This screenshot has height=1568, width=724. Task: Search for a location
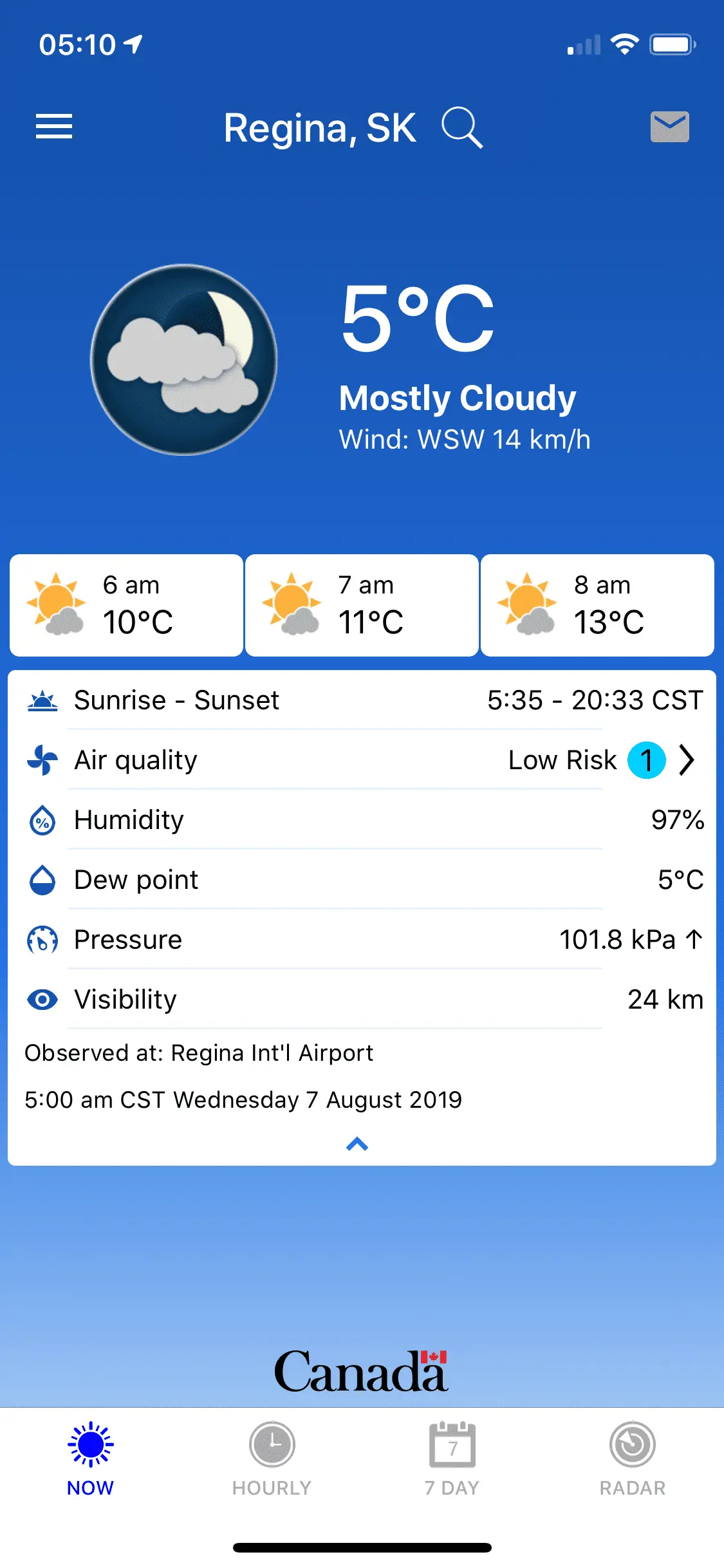click(x=461, y=127)
